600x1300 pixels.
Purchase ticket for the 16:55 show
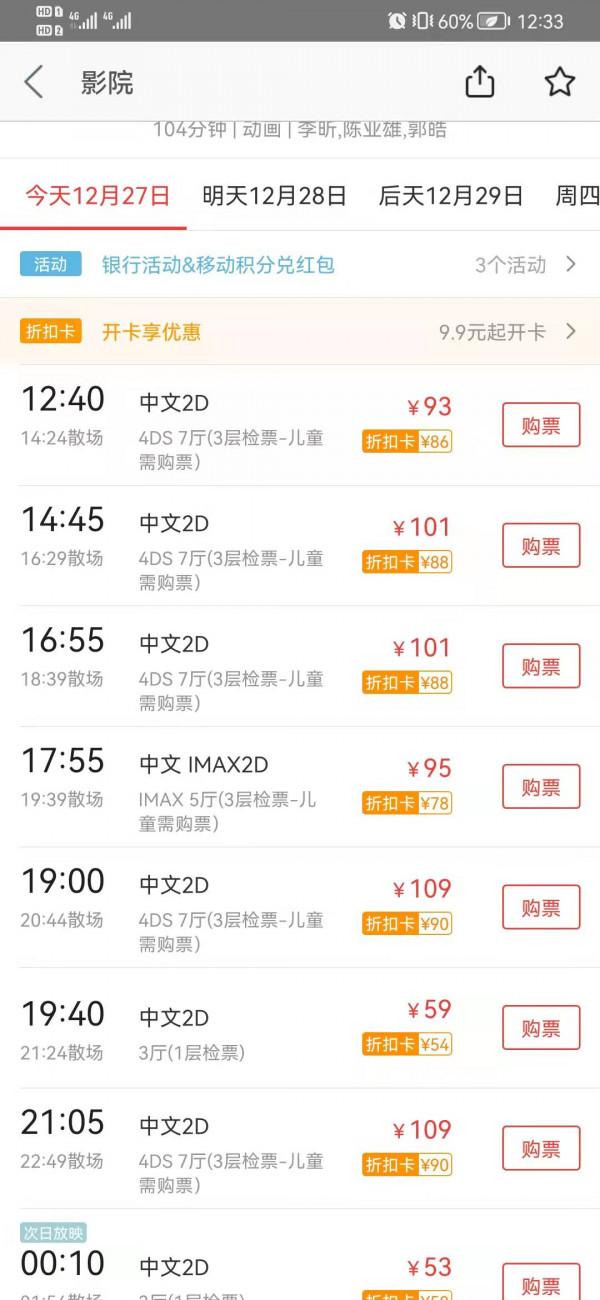tap(540, 667)
